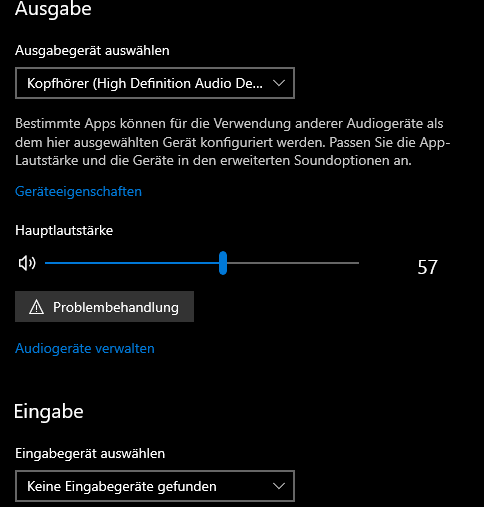The height and width of the screenshot is (507, 484).
Task: Expand the Ausgabegerät Kopfhörer dropdown
Action: [155, 83]
